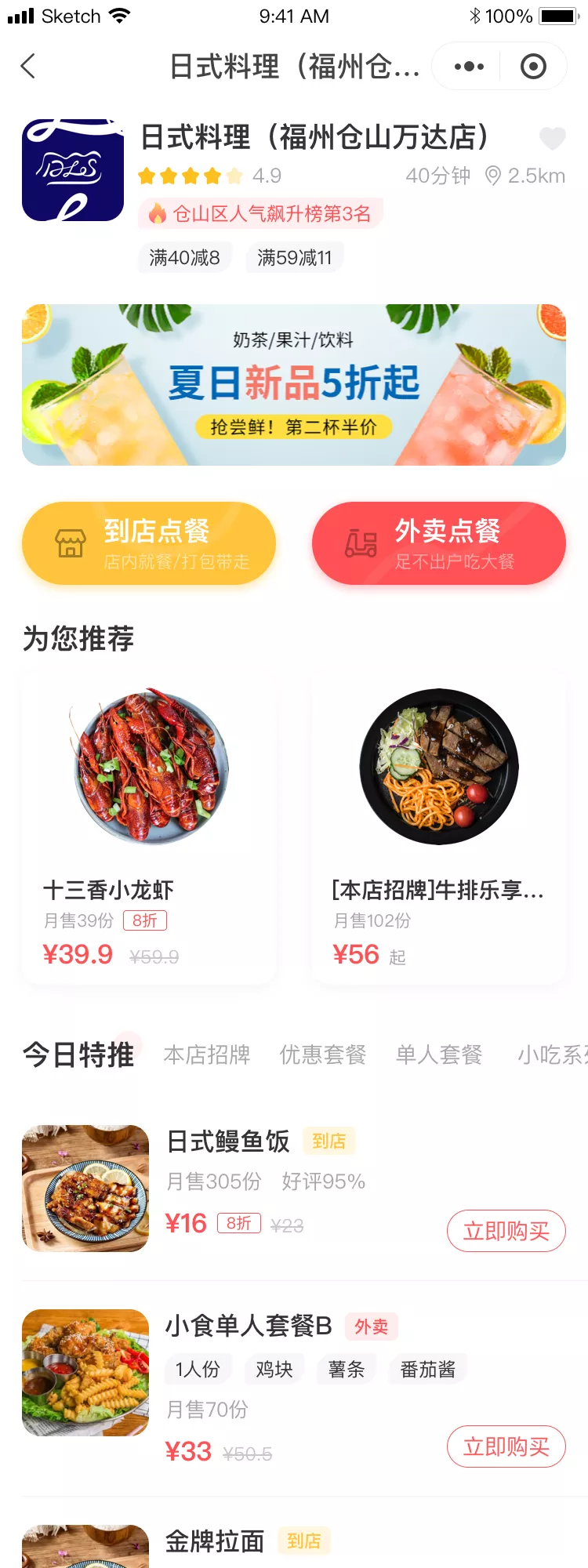Image resolution: width=588 pixels, height=1568 pixels.
Task: Switch to the 今日特推 tab
Action: pyautogui.click(x=78, y=1055)
